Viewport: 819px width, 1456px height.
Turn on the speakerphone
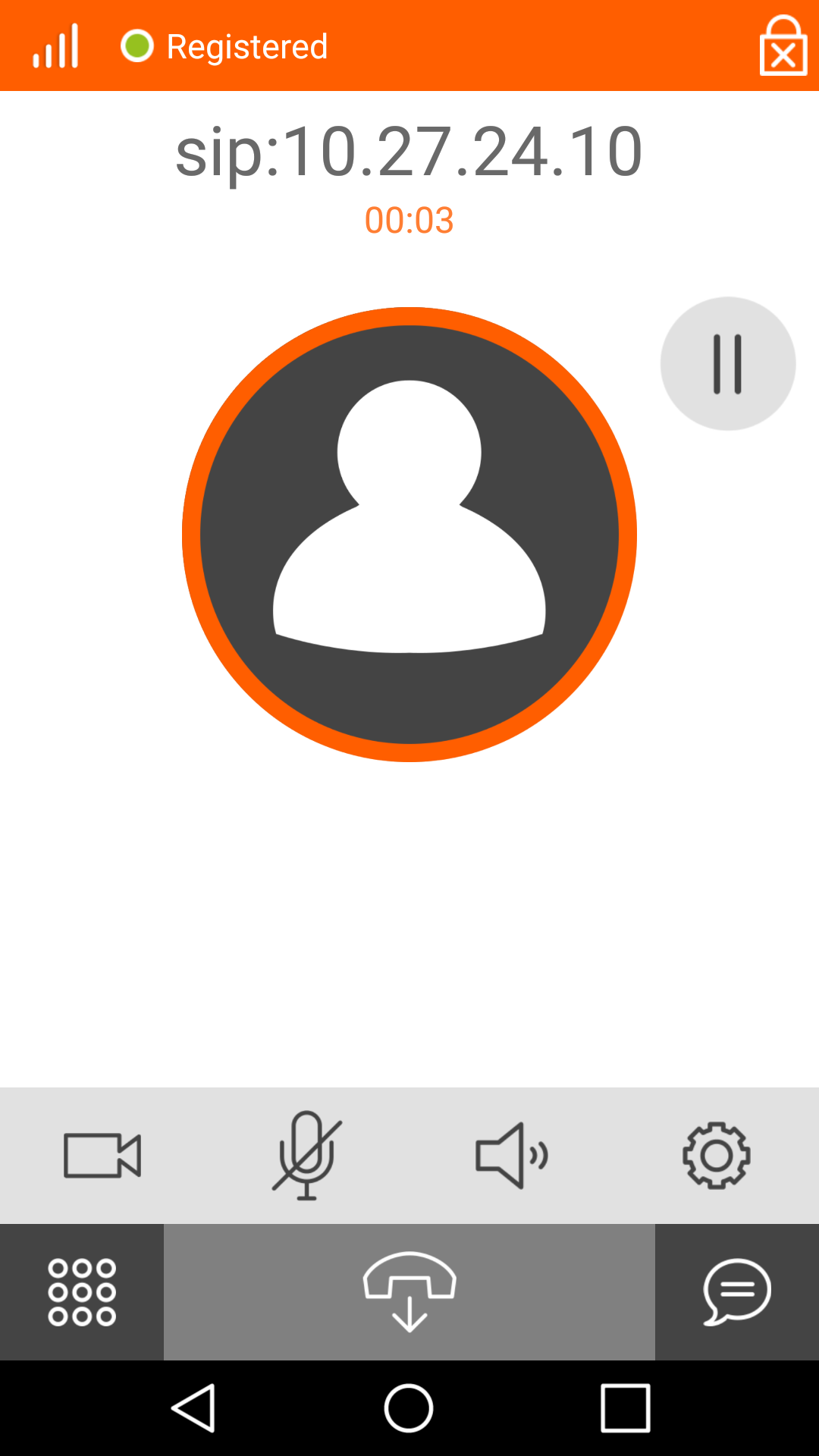(512, 1155)
